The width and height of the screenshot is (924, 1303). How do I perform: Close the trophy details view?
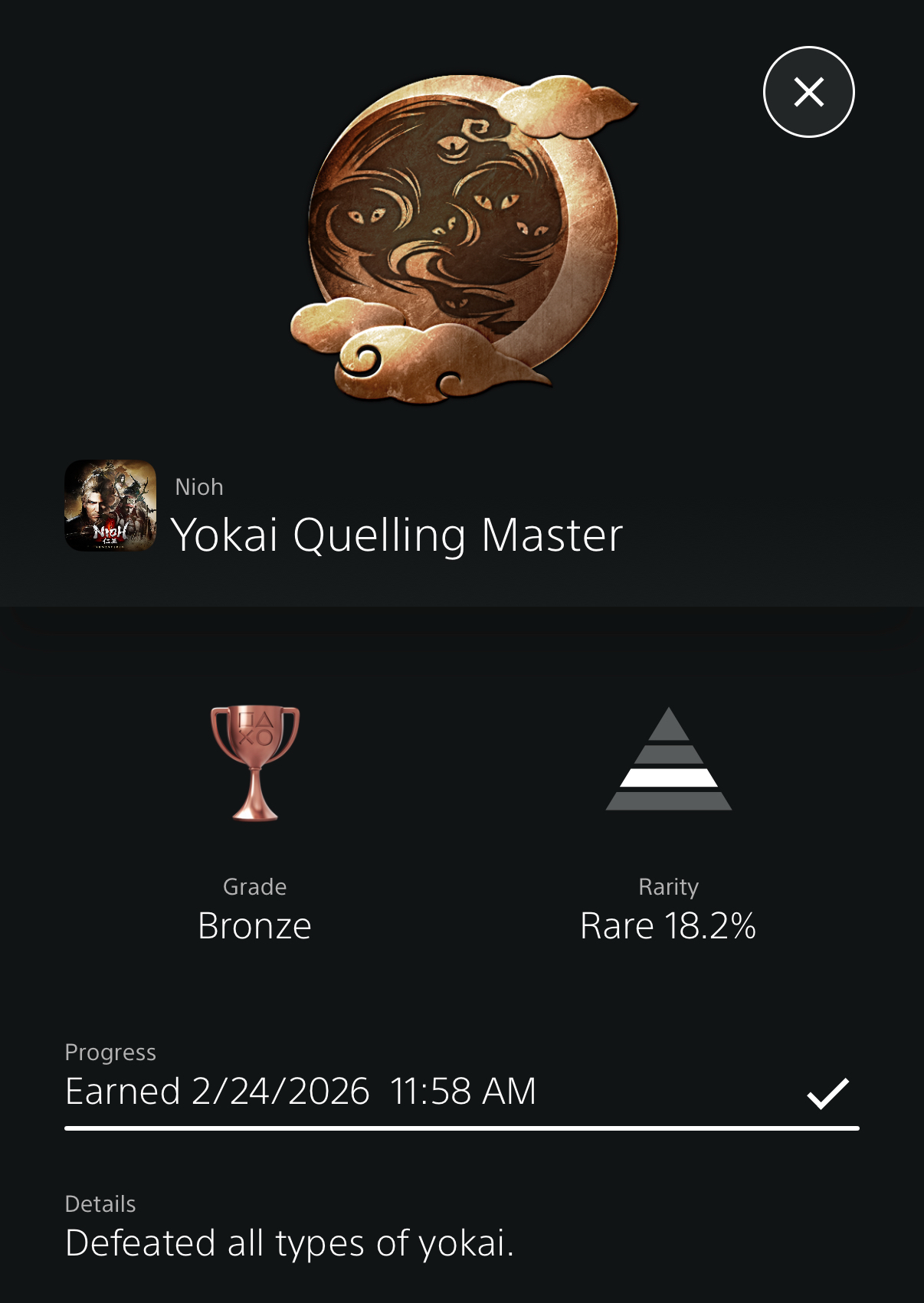click(x=808, y=92)
